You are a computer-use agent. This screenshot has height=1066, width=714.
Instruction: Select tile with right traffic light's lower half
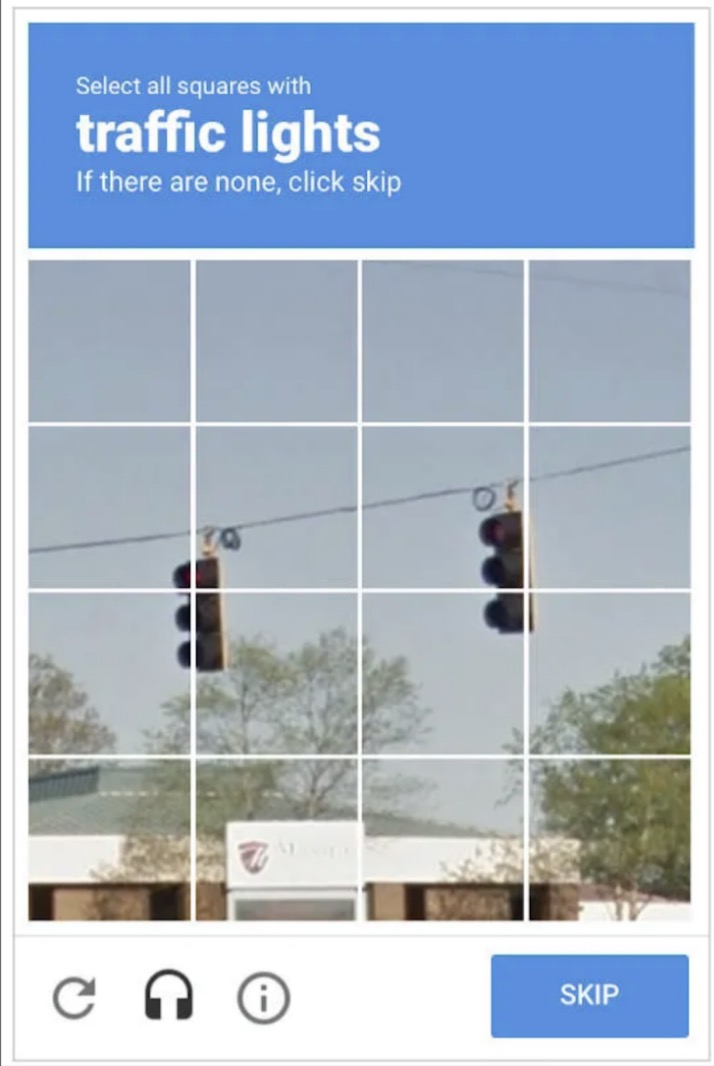pyautogui.click(x=443, y=673)
